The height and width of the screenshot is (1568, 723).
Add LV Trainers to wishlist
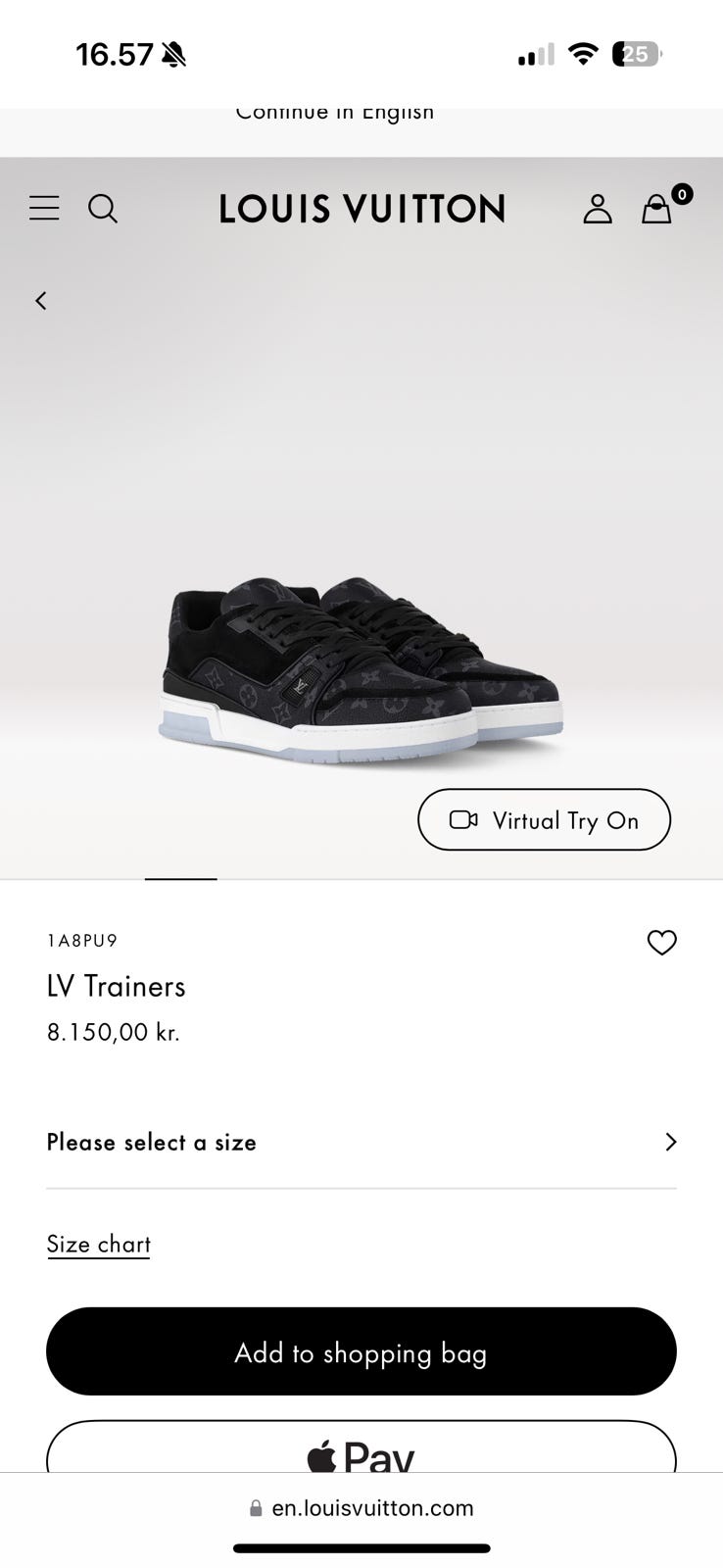662,943
